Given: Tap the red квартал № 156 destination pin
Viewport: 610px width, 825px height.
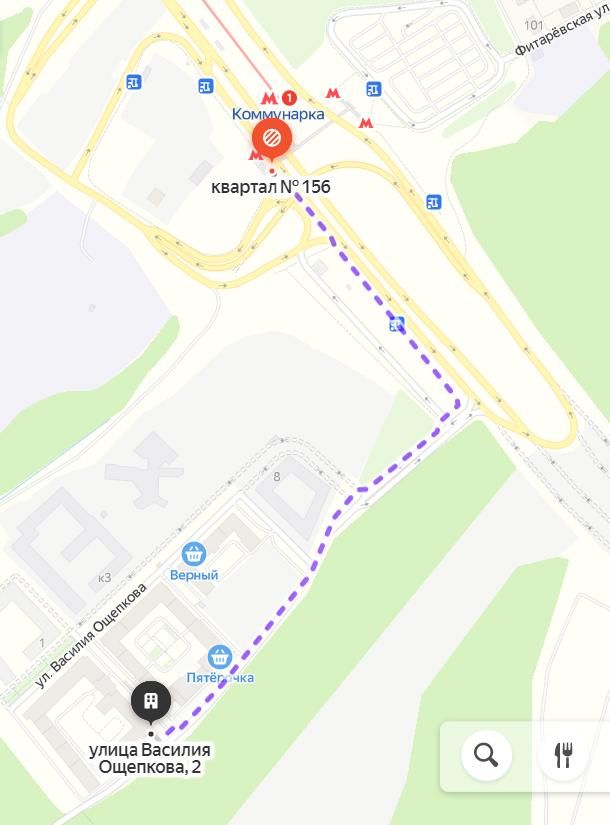Looking at the screenshot, I should pyautogui.click(x=271, y=140).
